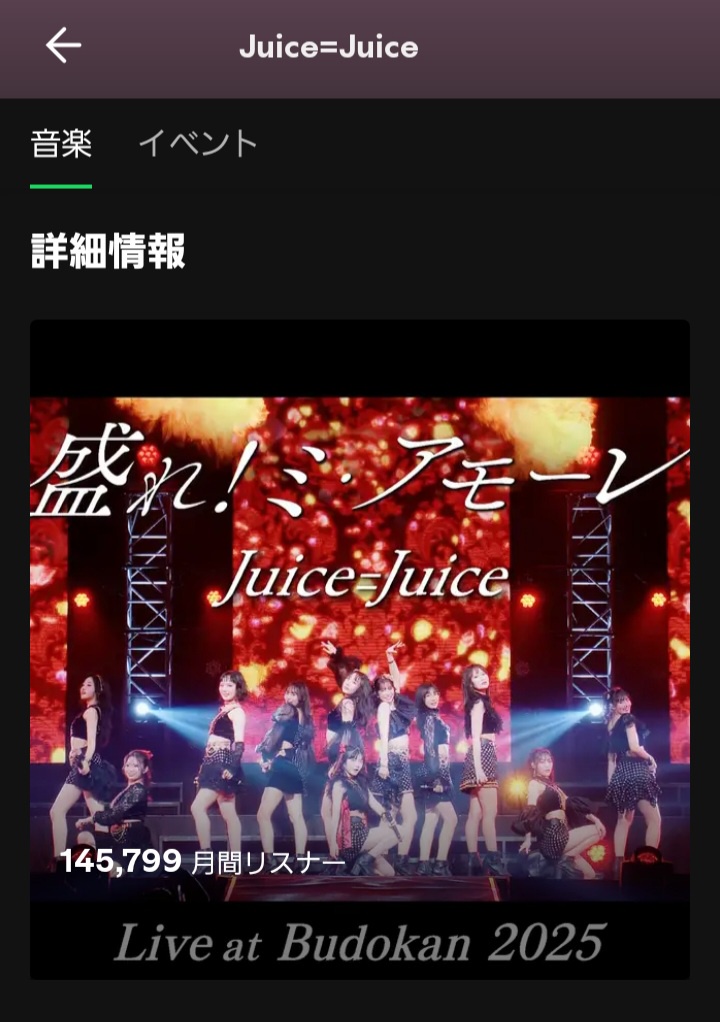The height and width of the screenshot is (1022, 720).
Task: Go back with the arrow icon
Action: [63, 46]
